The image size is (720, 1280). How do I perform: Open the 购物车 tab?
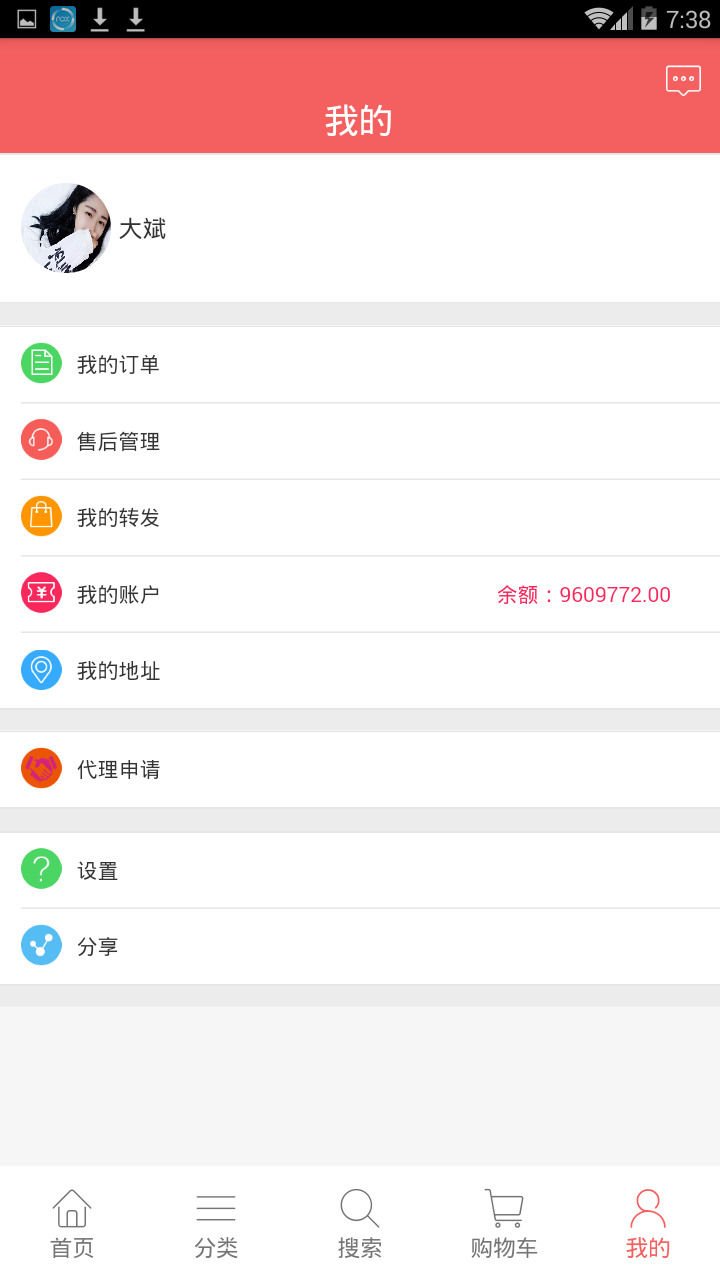504,1223
